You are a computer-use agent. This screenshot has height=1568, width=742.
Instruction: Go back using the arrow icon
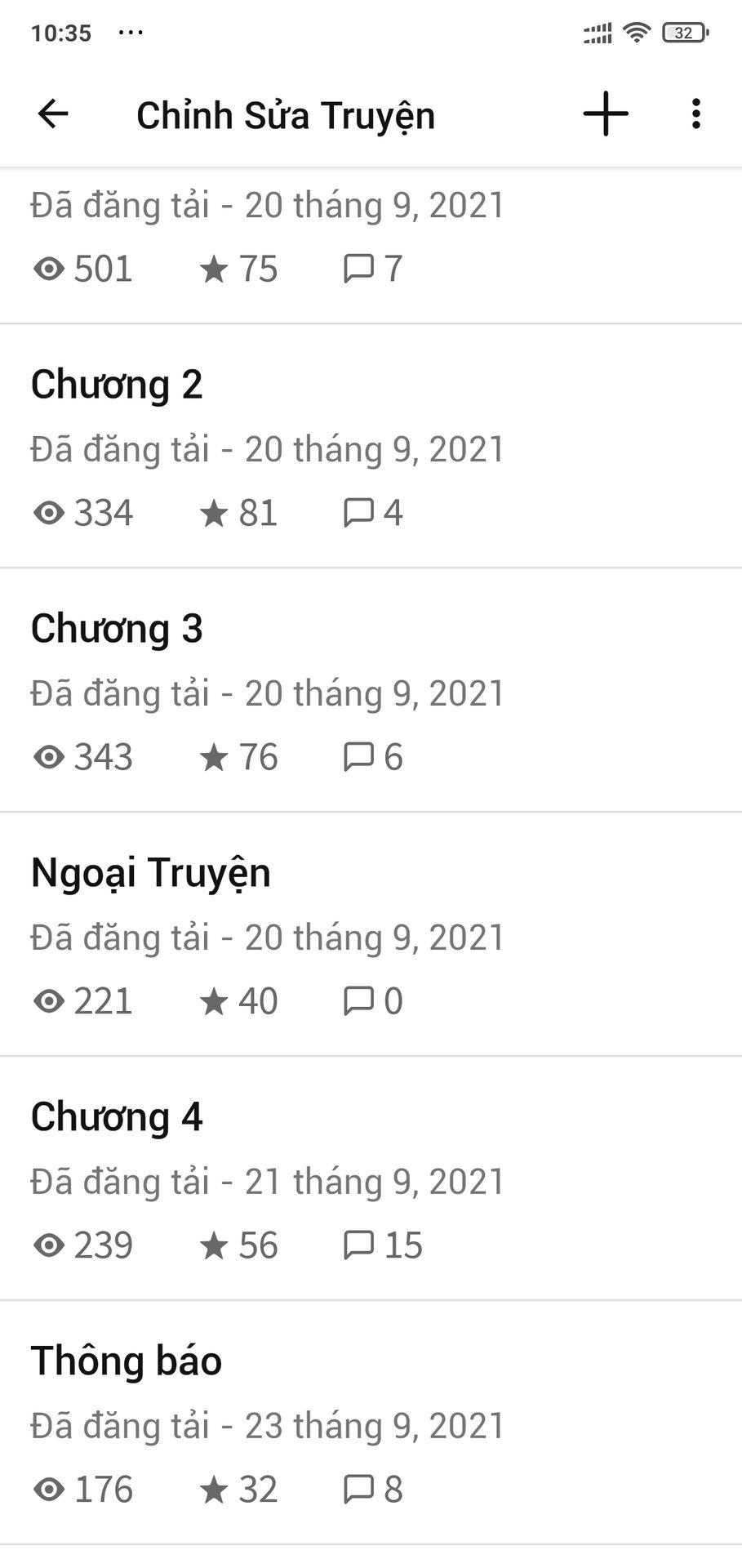pyautogui.click(x=53, y=114)
